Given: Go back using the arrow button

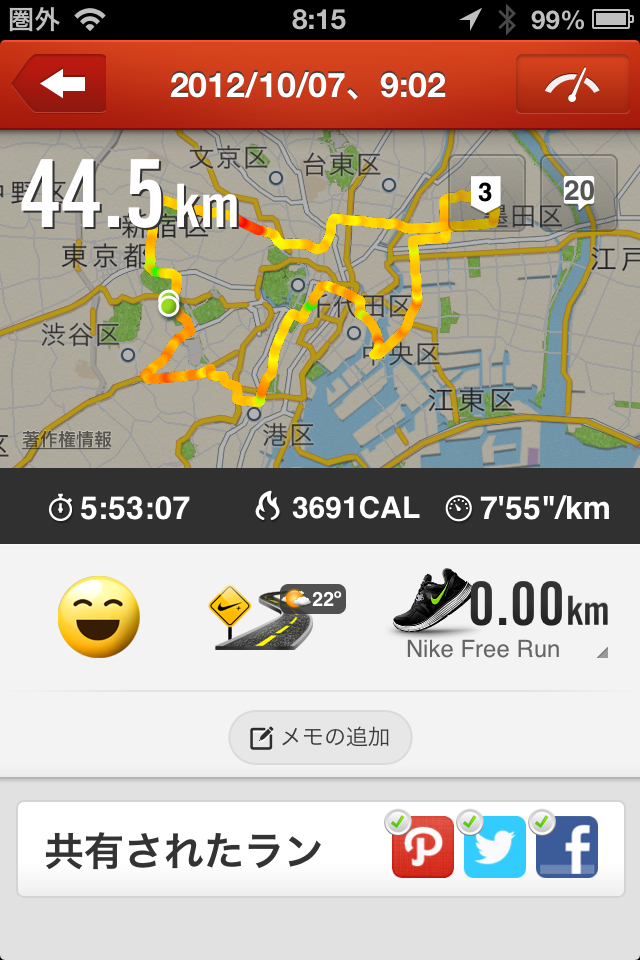Looking at the screenshot, I should tap(62, 84).
